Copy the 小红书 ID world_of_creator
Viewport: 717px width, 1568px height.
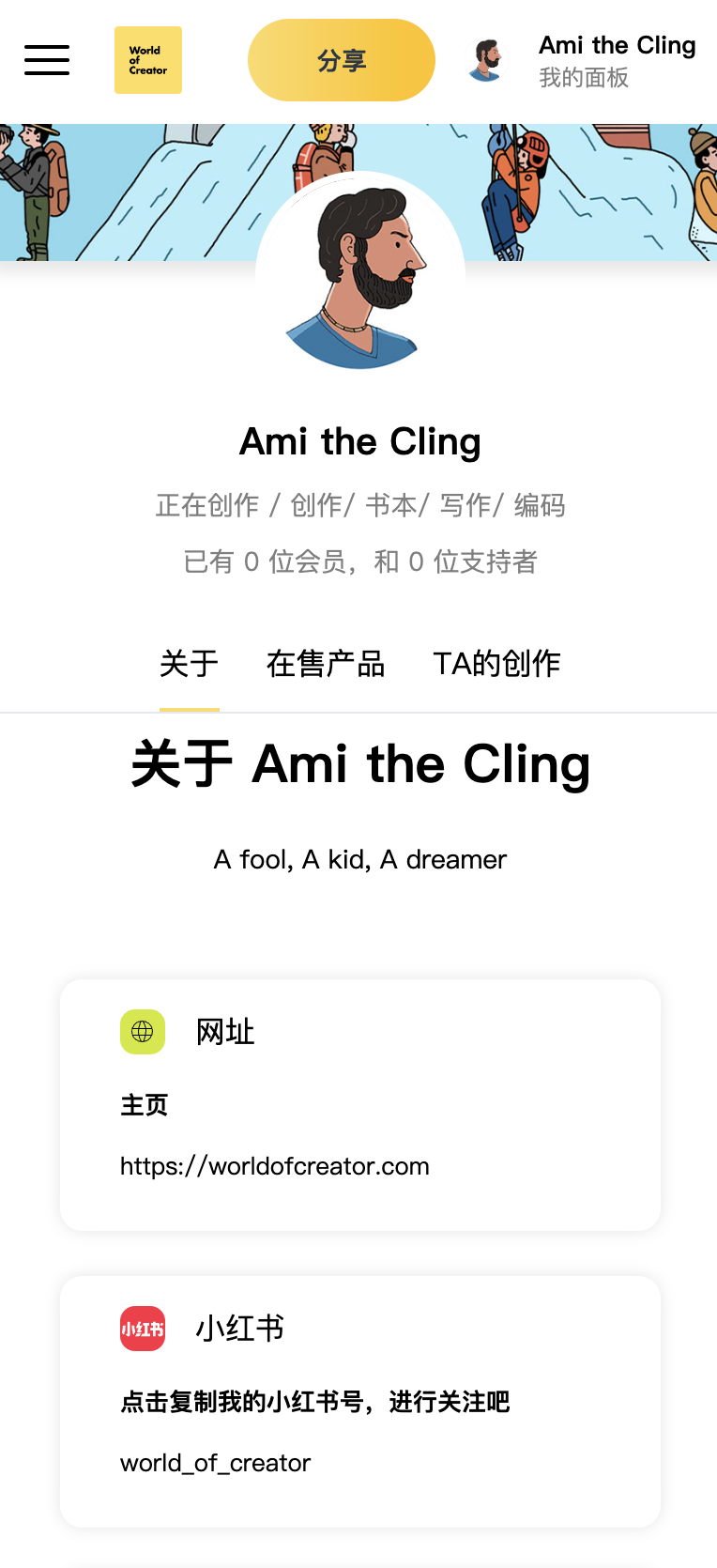[x=216, y=1463]
